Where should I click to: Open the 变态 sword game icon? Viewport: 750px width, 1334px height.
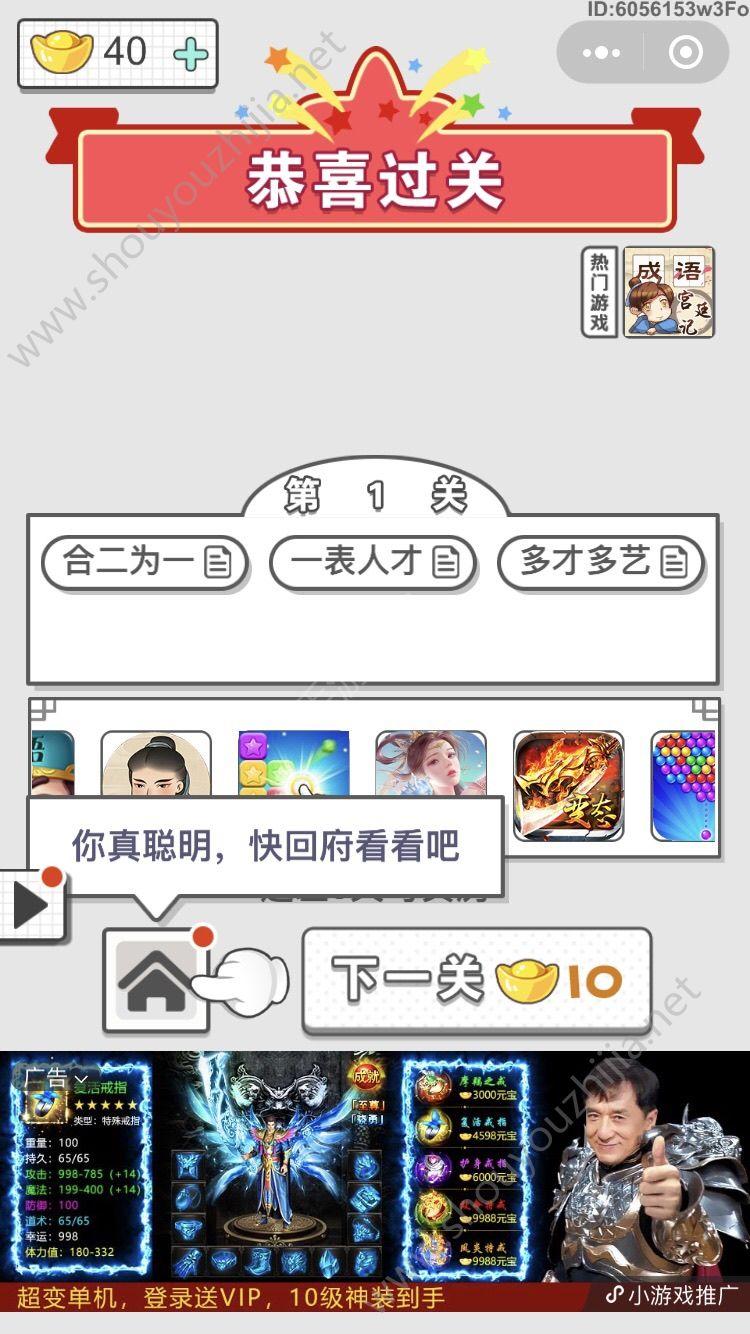pyautogui.click(x=568, y=786)
